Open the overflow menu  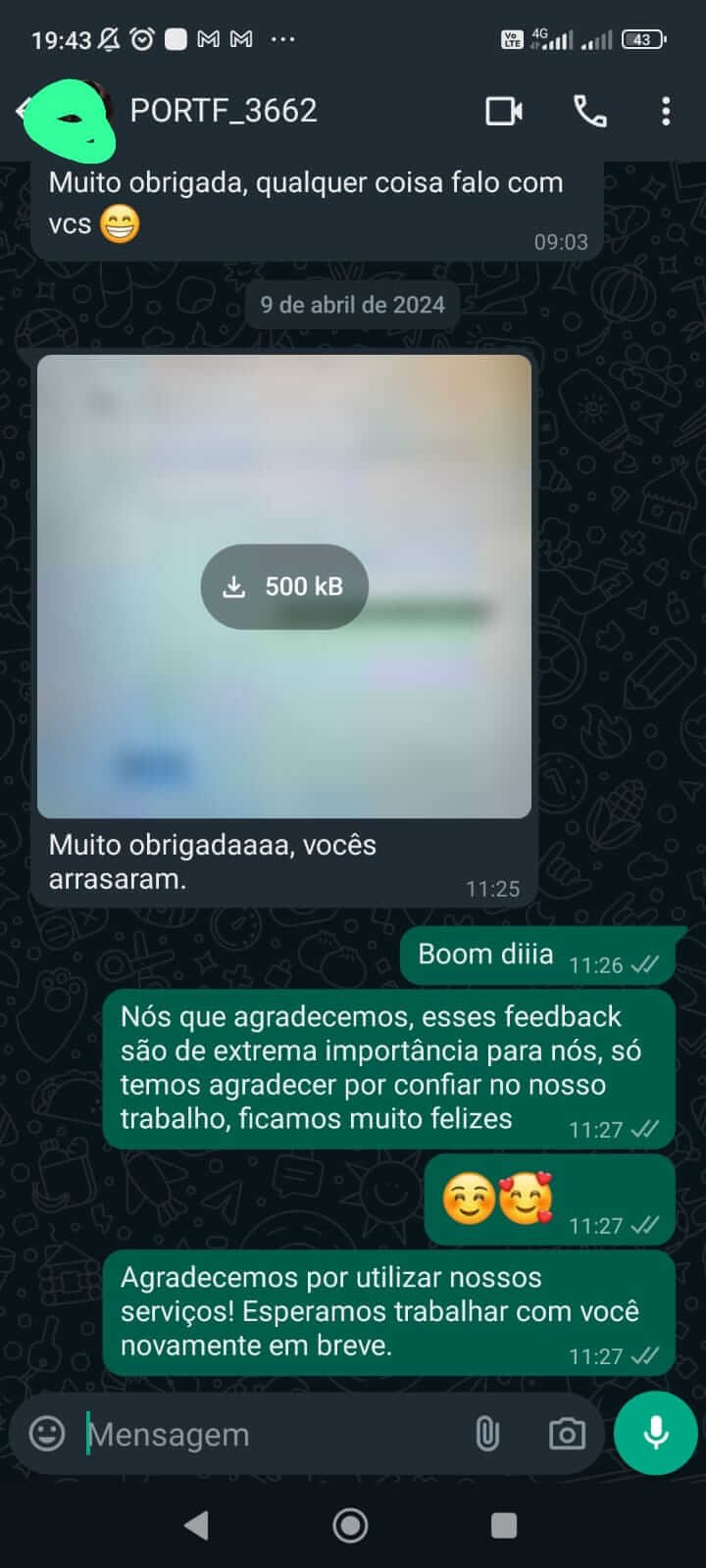coord(666,111)
